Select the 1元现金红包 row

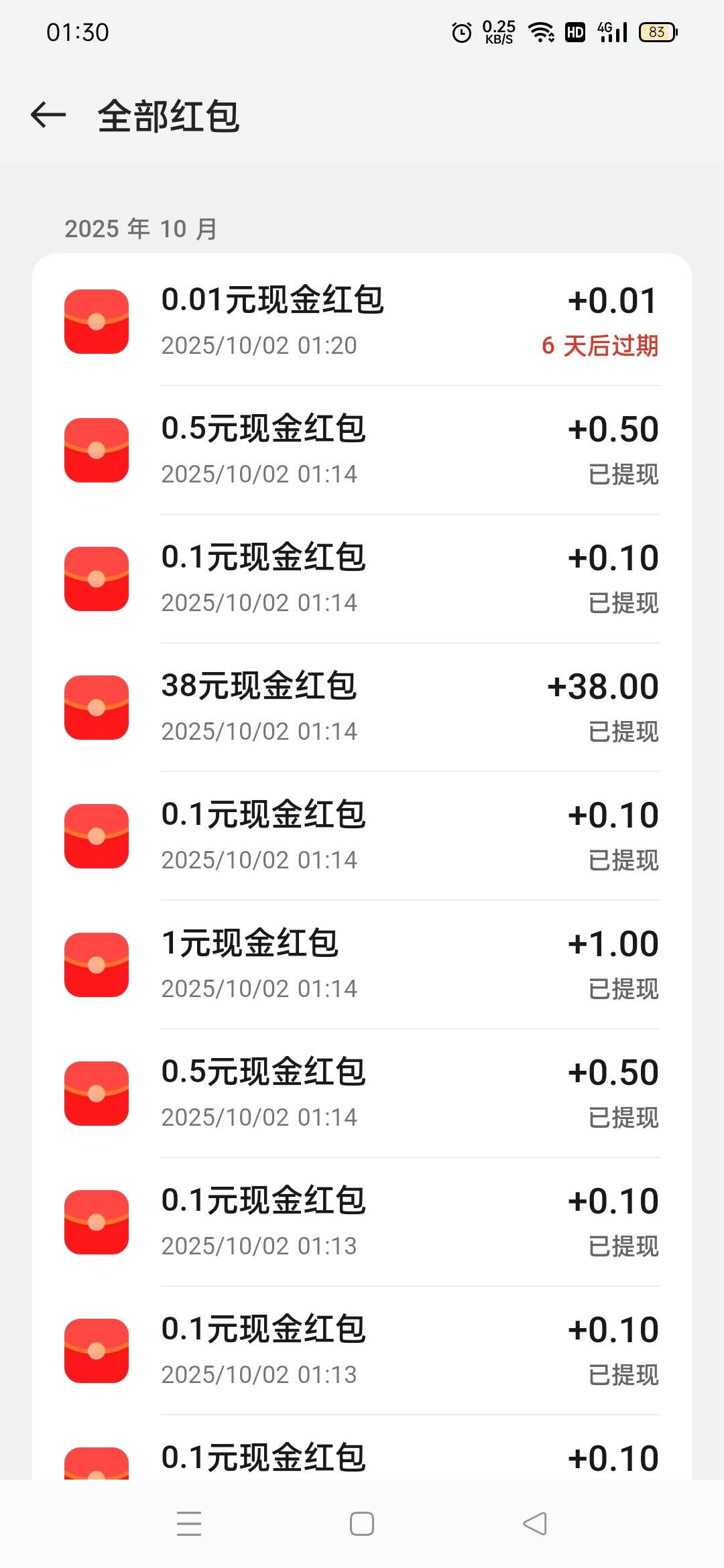point(362,964)
